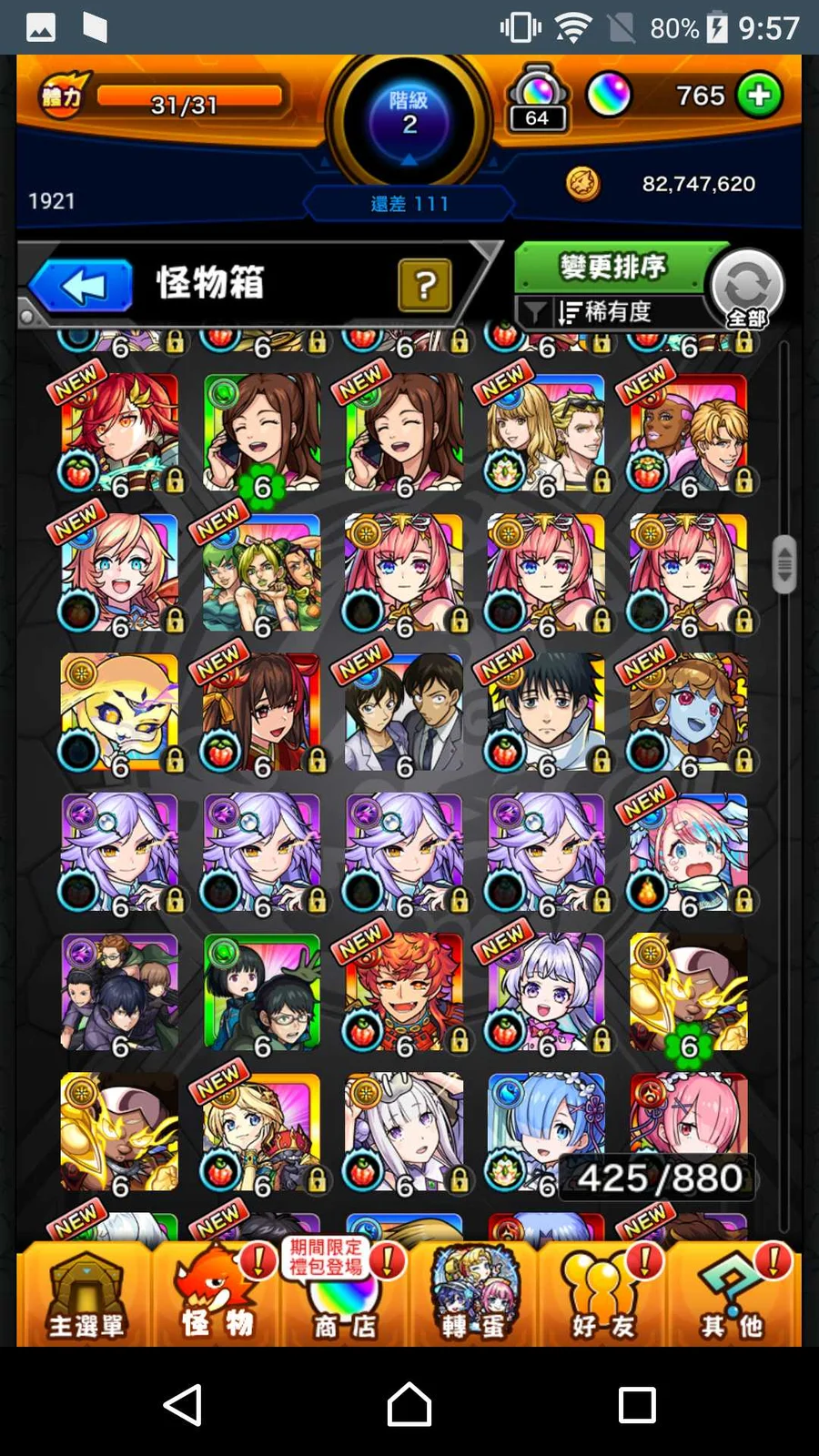Open the 其他 others tab
Image resolution: width=819 pixels, height=1456 pixels.
[x=732, y=1296]
